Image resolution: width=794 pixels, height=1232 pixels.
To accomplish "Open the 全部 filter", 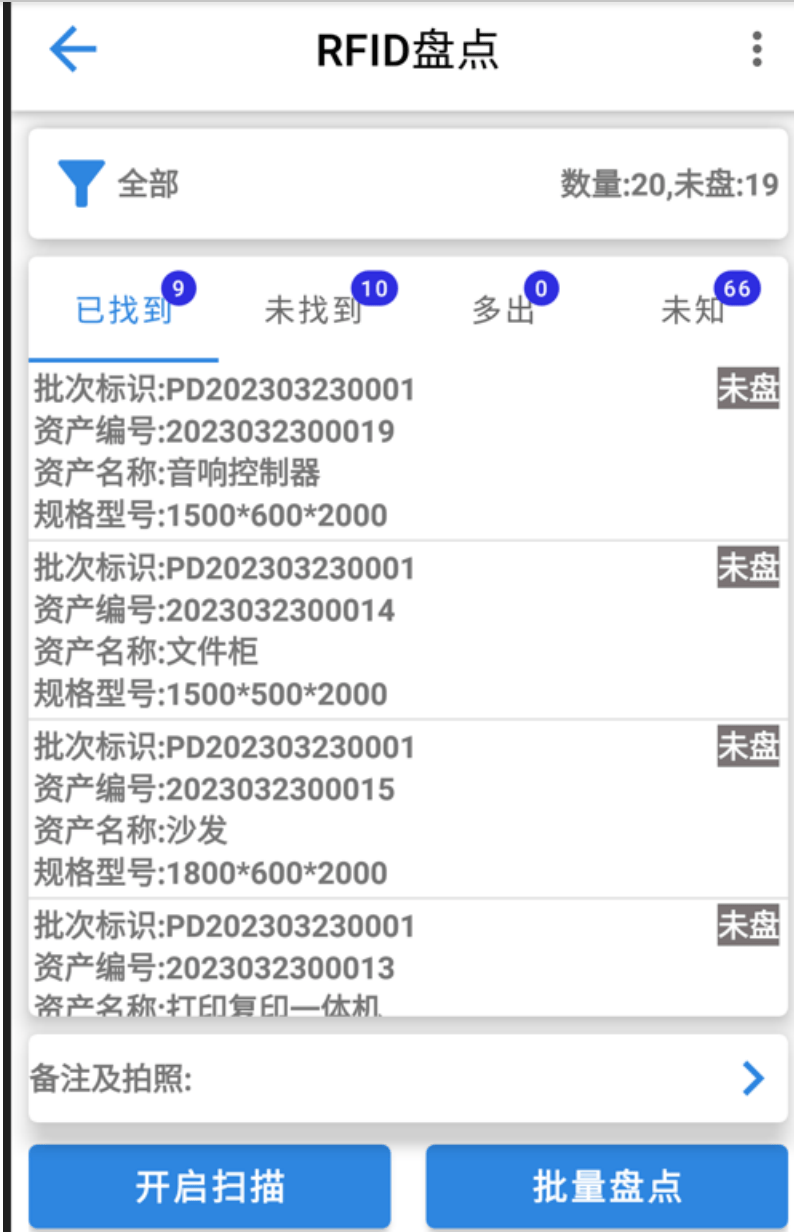I will point(118,184).
